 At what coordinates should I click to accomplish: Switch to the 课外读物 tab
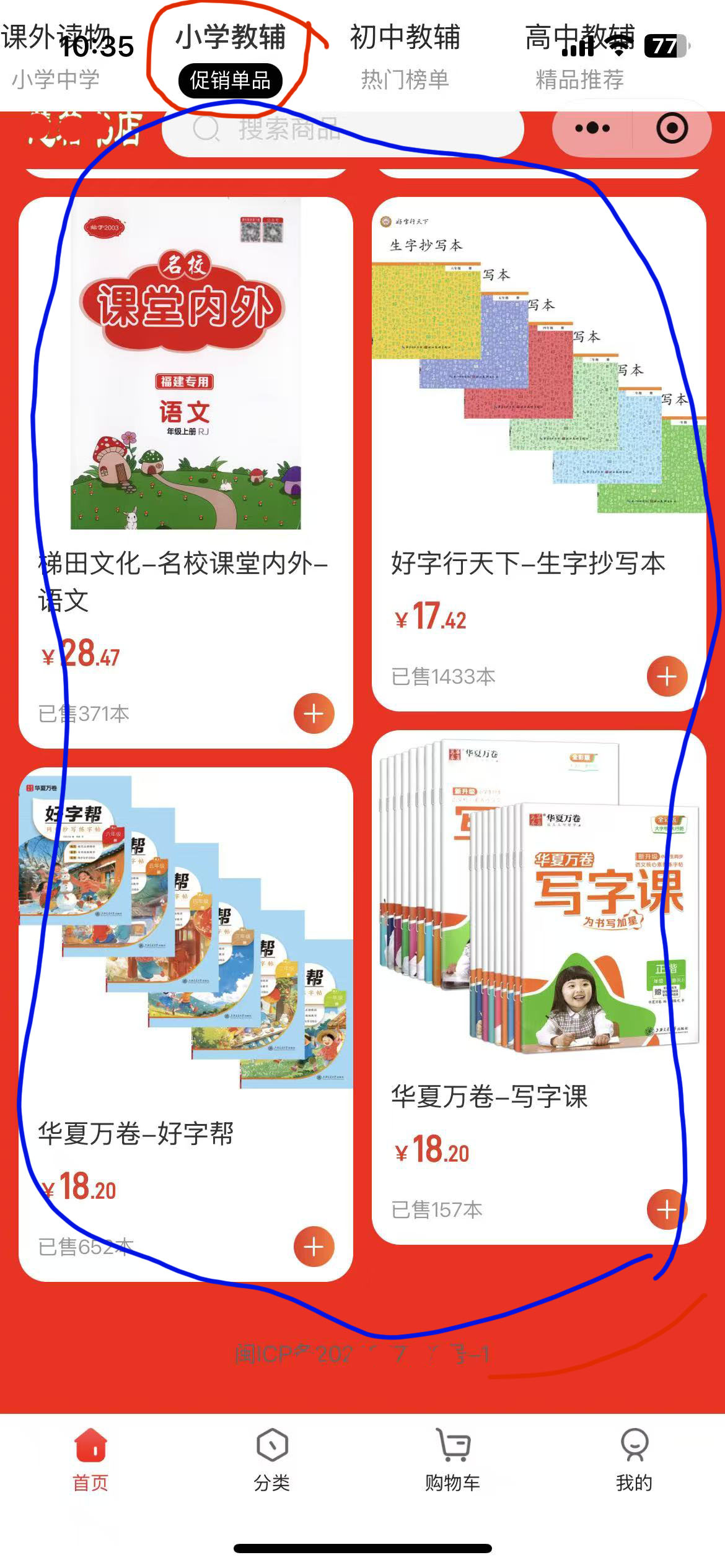tap(55, 56)
